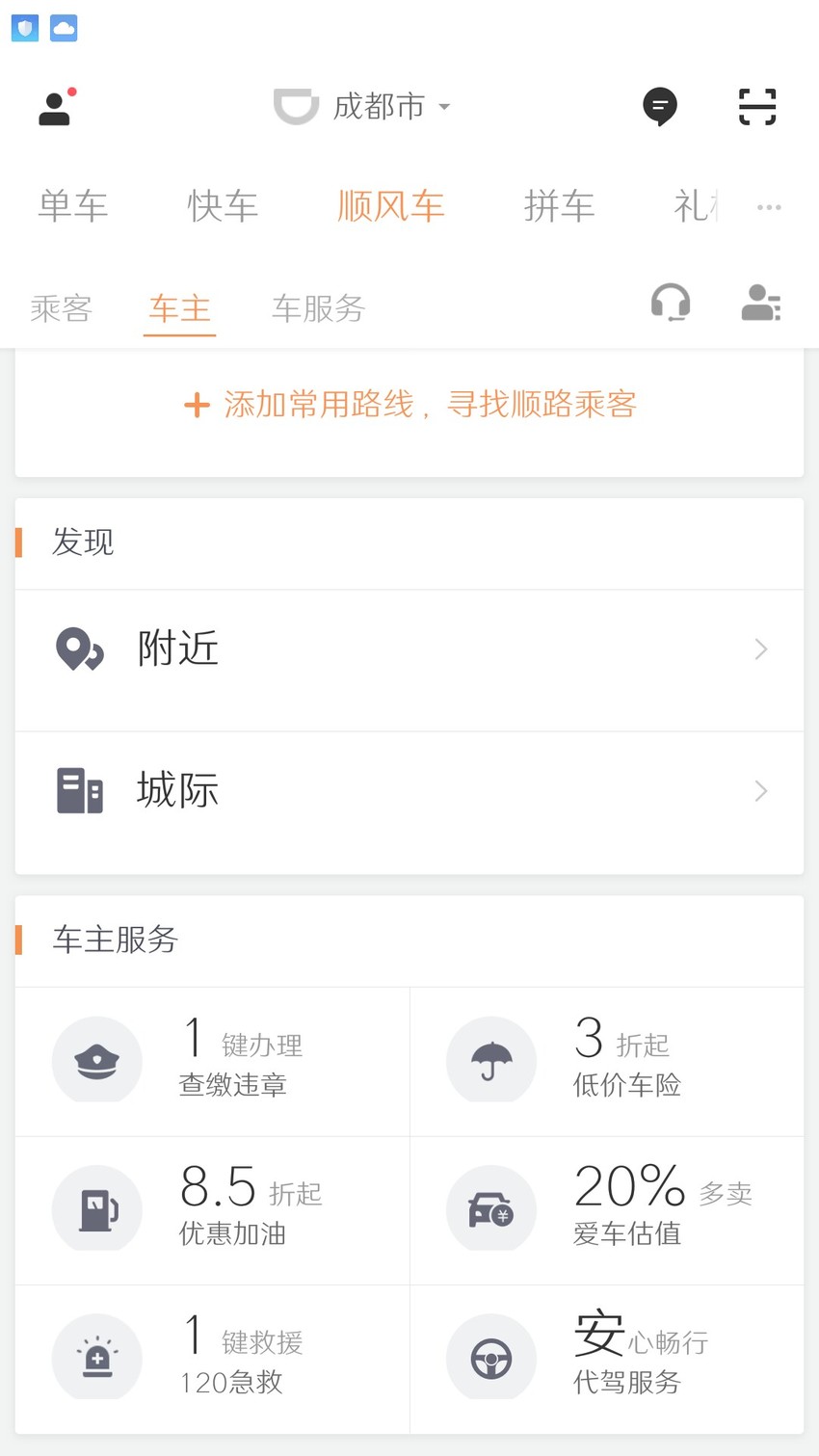This screenshot has height=1456, width=819.
Task: Select the 拼车 tab
Action: pos(559,206)
